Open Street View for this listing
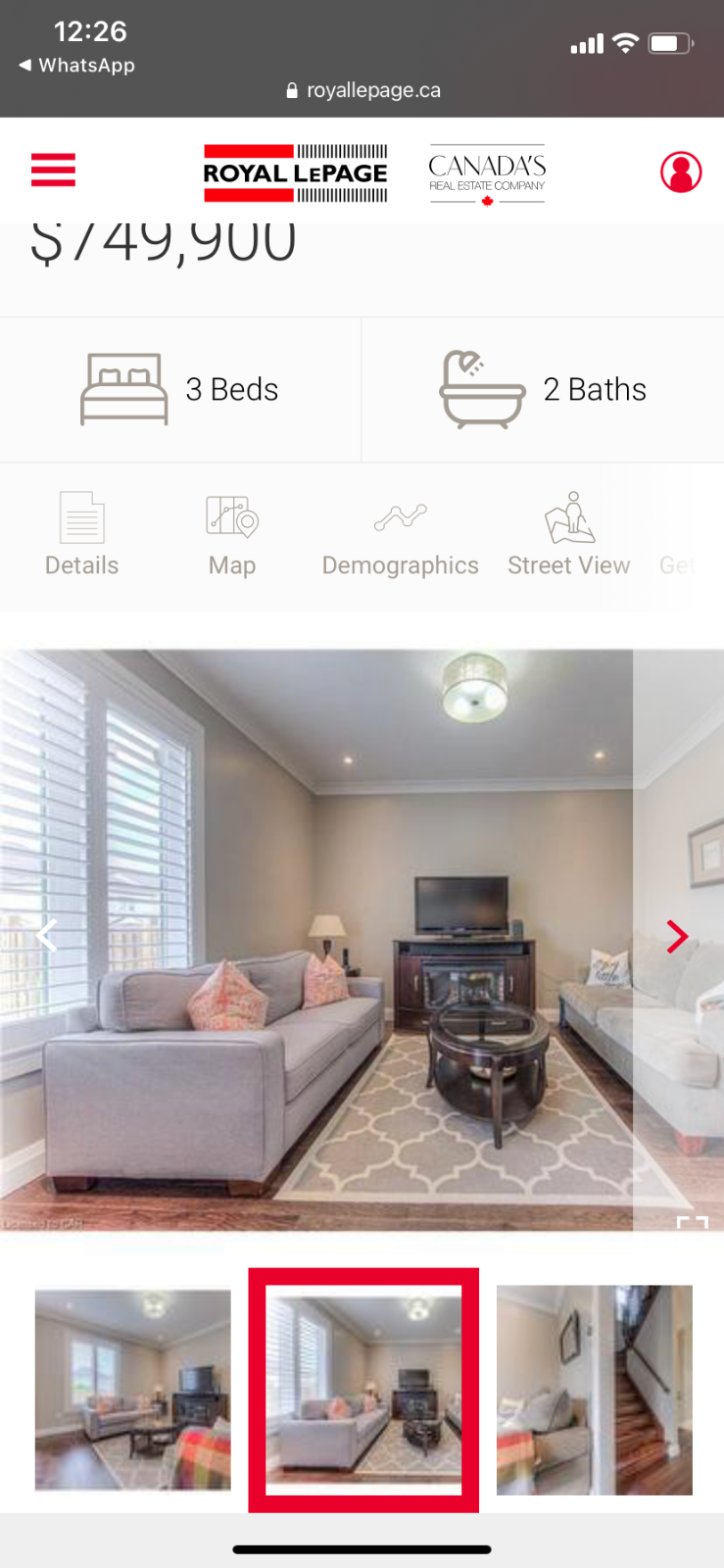 569,537
